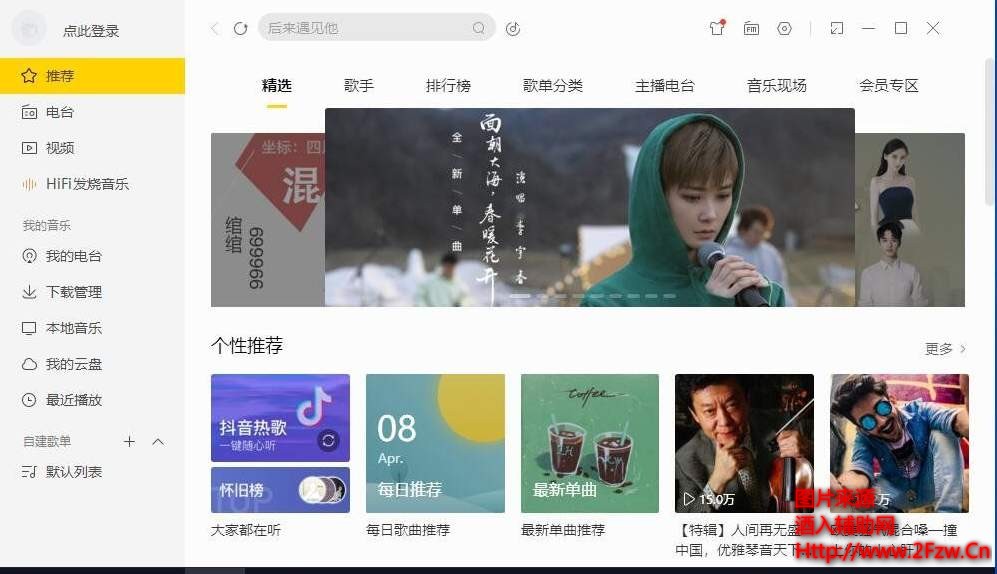Screen dimensions: 997x574
Task: Switch to the 歌手 tab
Action: tap(358, 86)
